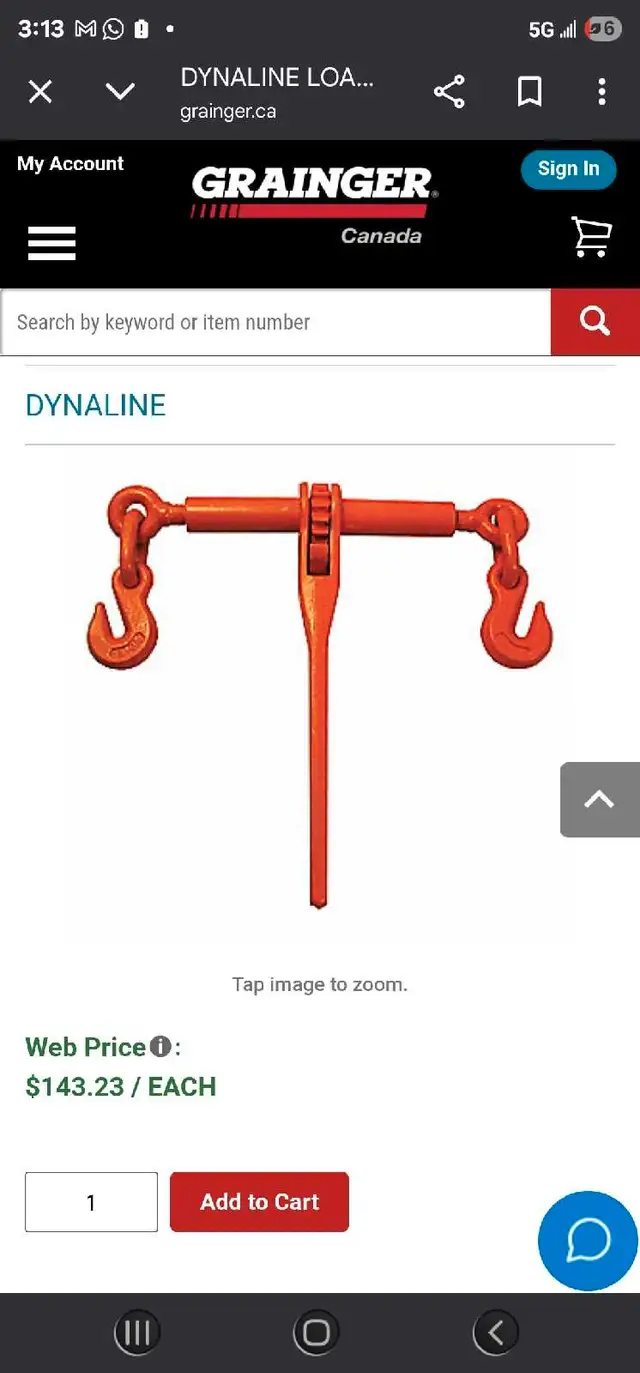Open the hamburger navigation menu
The width and height of the screenshot is (640, 1373).
[52, 242]
